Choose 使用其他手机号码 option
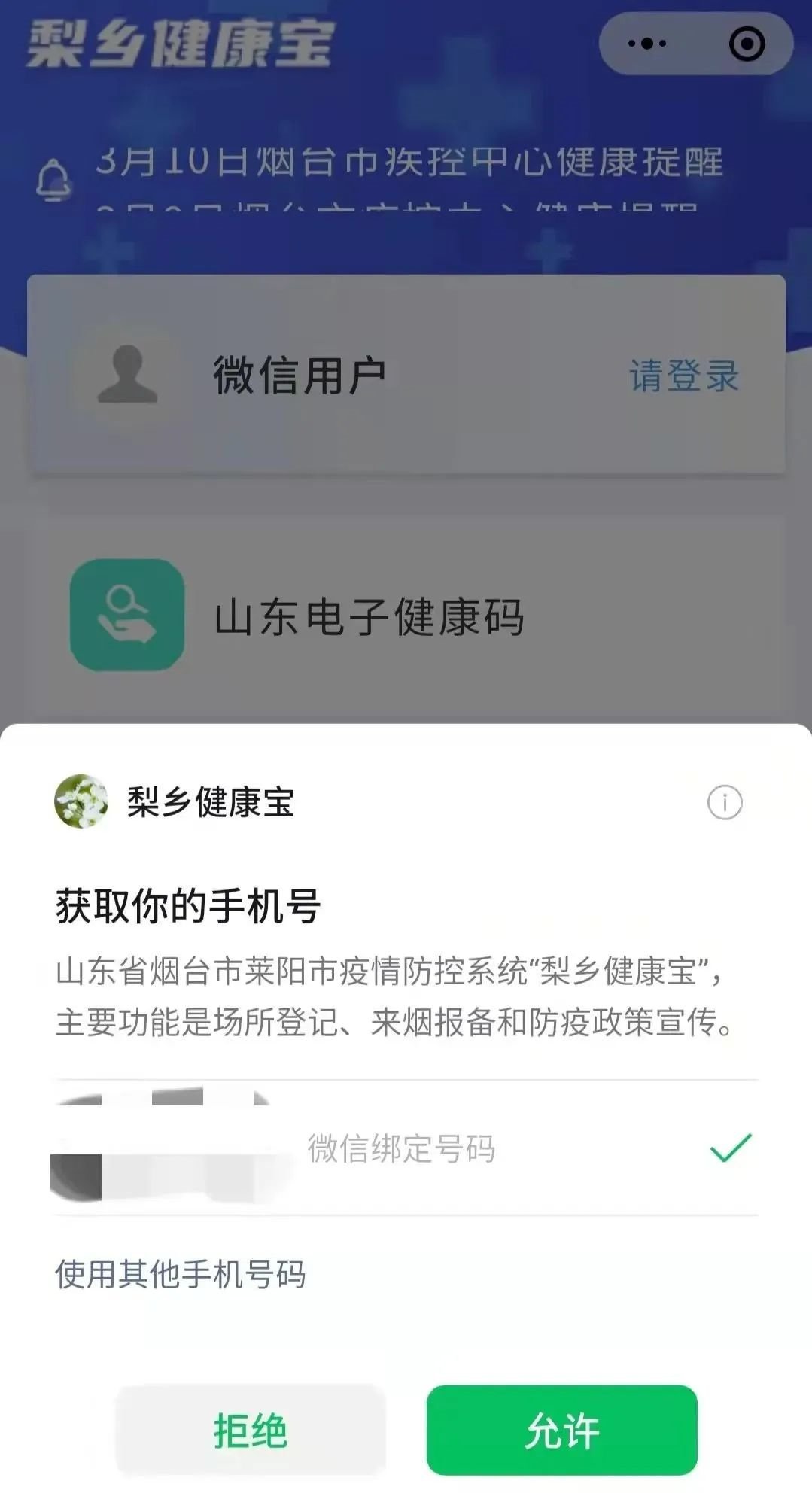 pos(181,1274)
